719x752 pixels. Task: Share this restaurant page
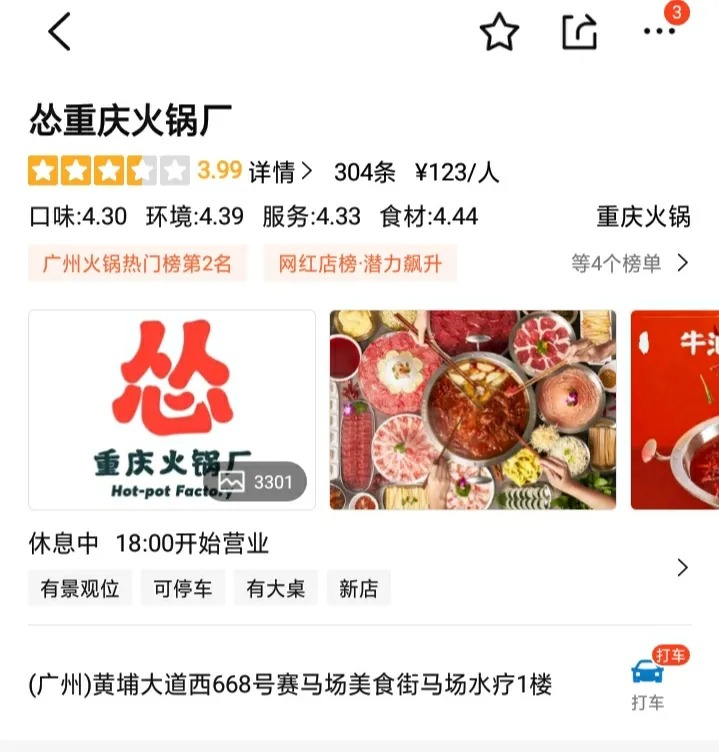tap(580, 33)
